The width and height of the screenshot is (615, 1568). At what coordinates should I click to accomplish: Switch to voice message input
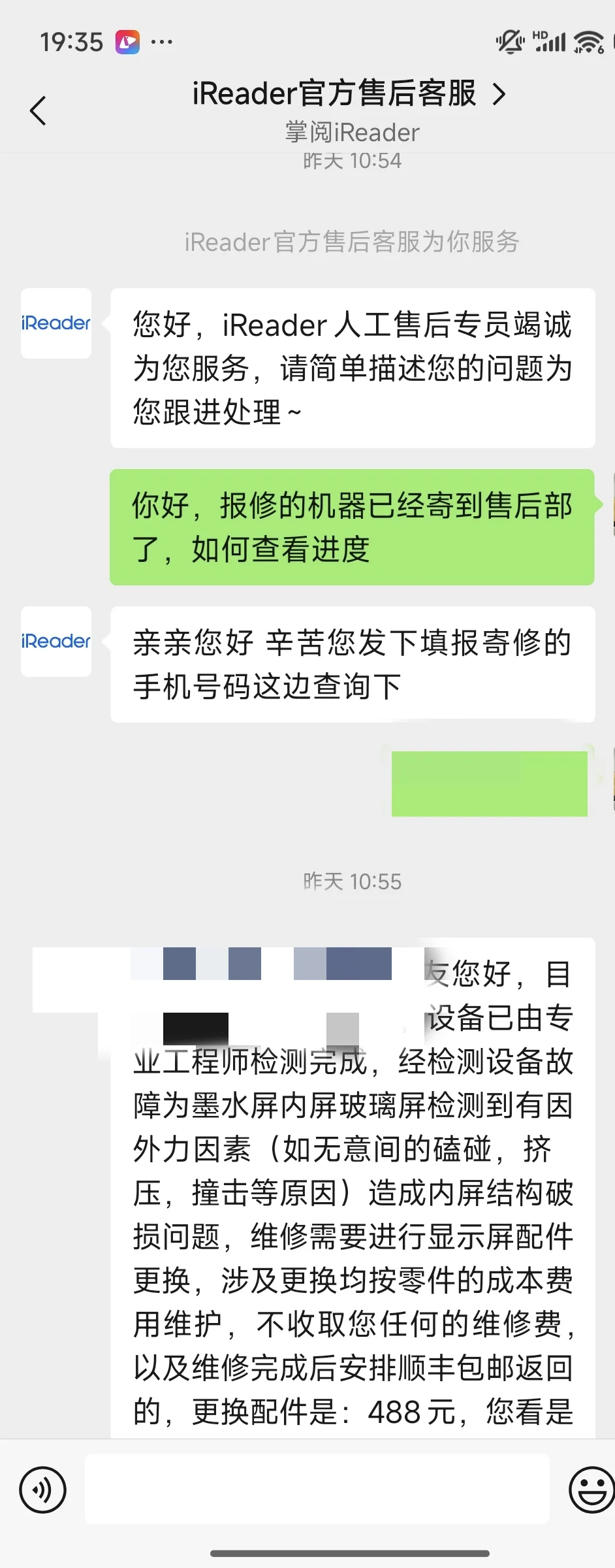click(43, 1490)
